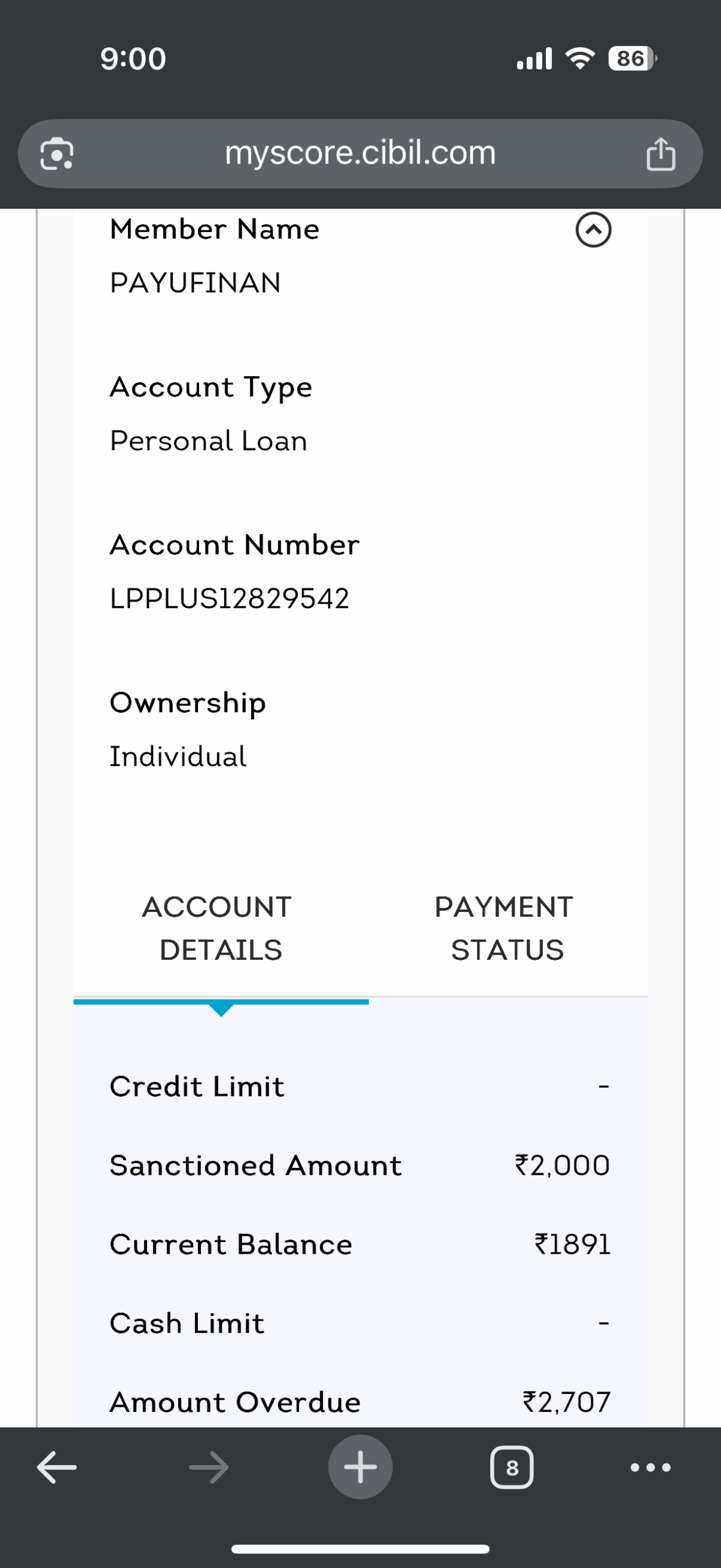Tap the myscore.cibil.com address bar

(x=360, y=153)
